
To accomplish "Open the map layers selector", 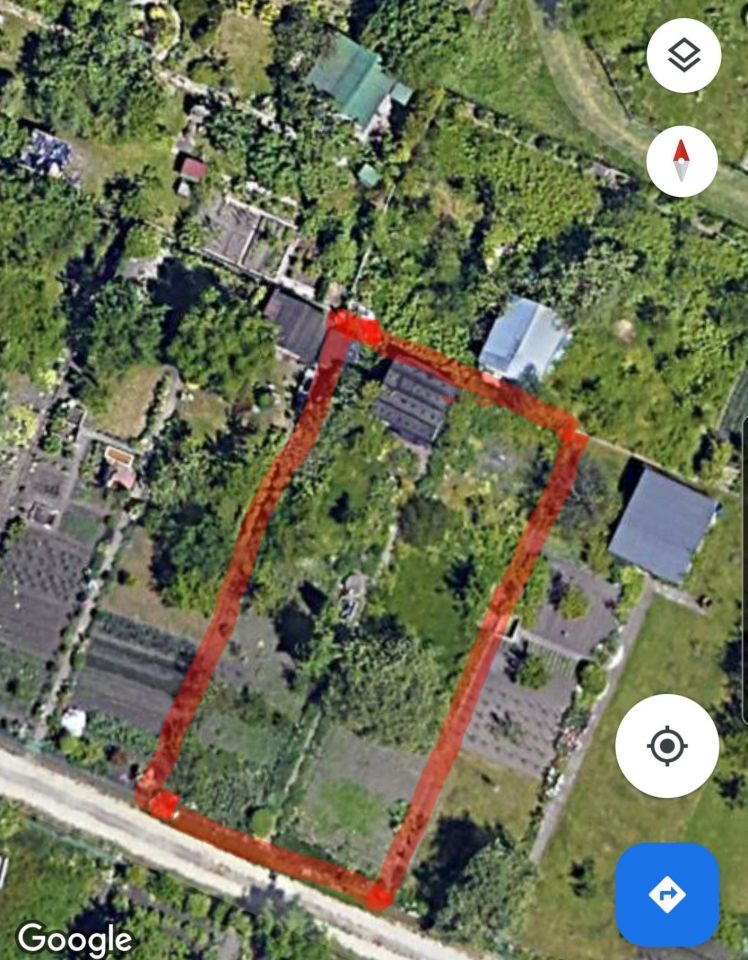I will [x=683, y=56].
